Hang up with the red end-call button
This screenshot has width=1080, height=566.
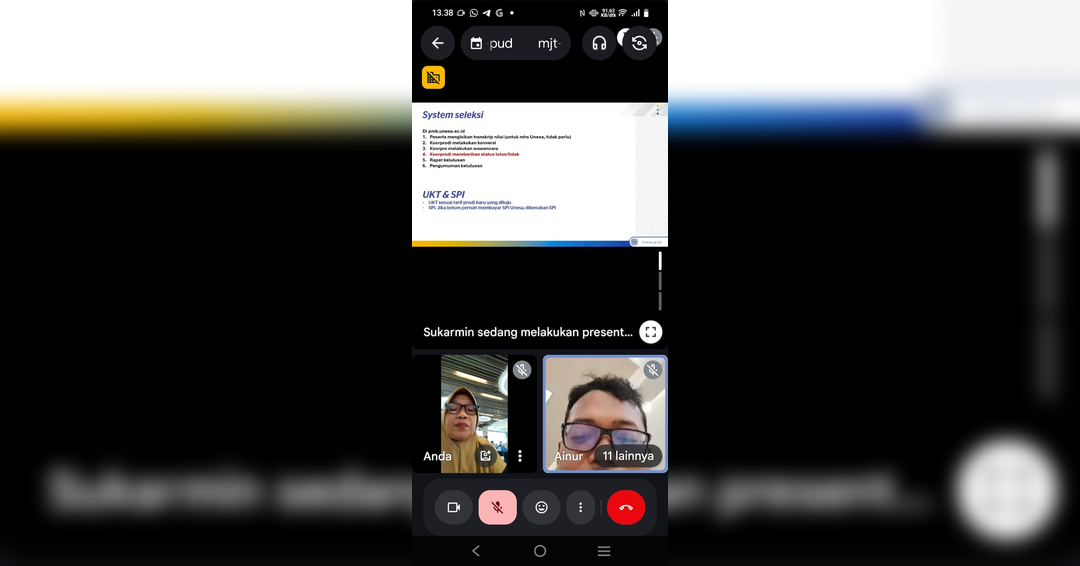pyautogui.click(x=626, y=507)
